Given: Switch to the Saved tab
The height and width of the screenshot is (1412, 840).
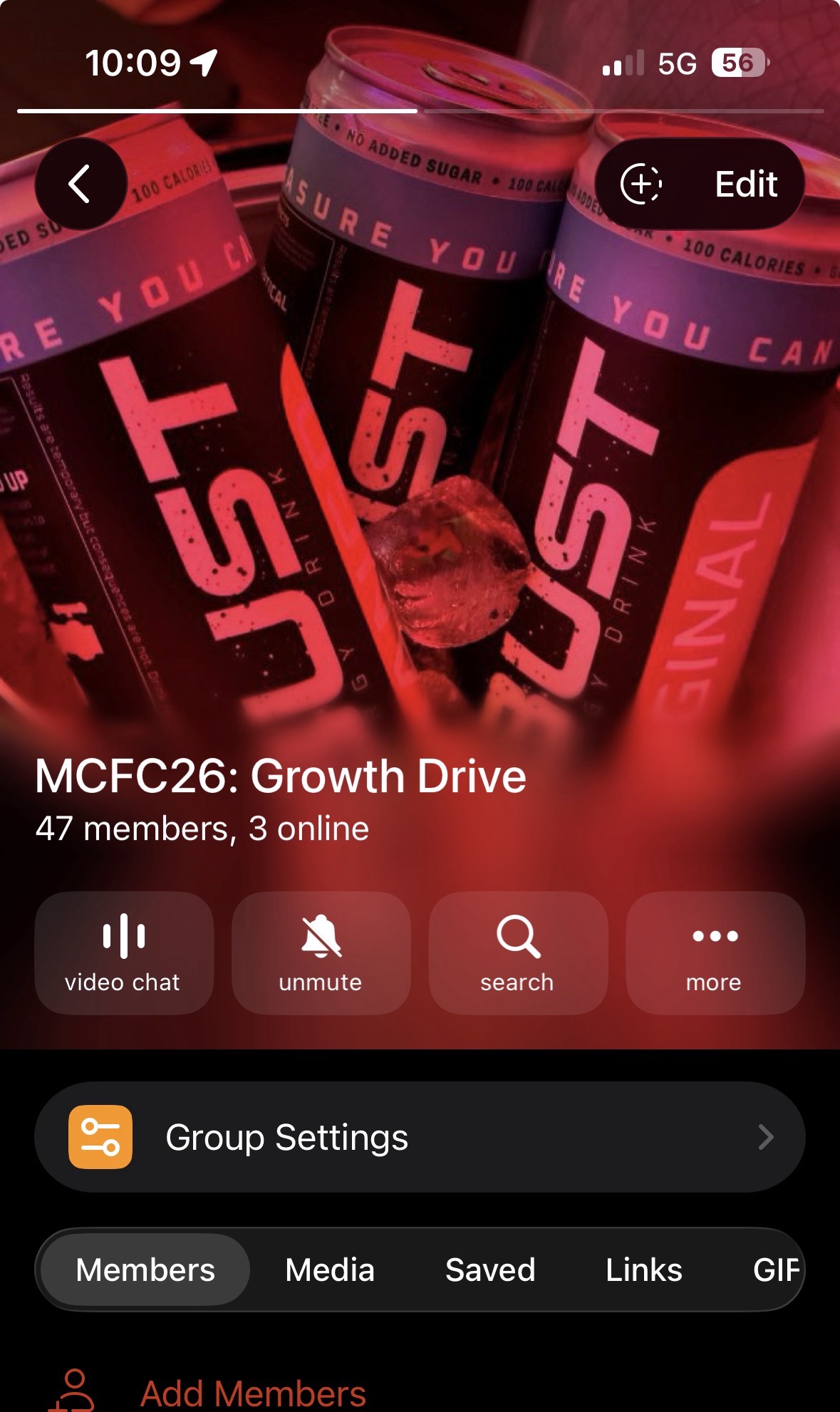Looking at the screenshot, I should (x=490, y=1270).
